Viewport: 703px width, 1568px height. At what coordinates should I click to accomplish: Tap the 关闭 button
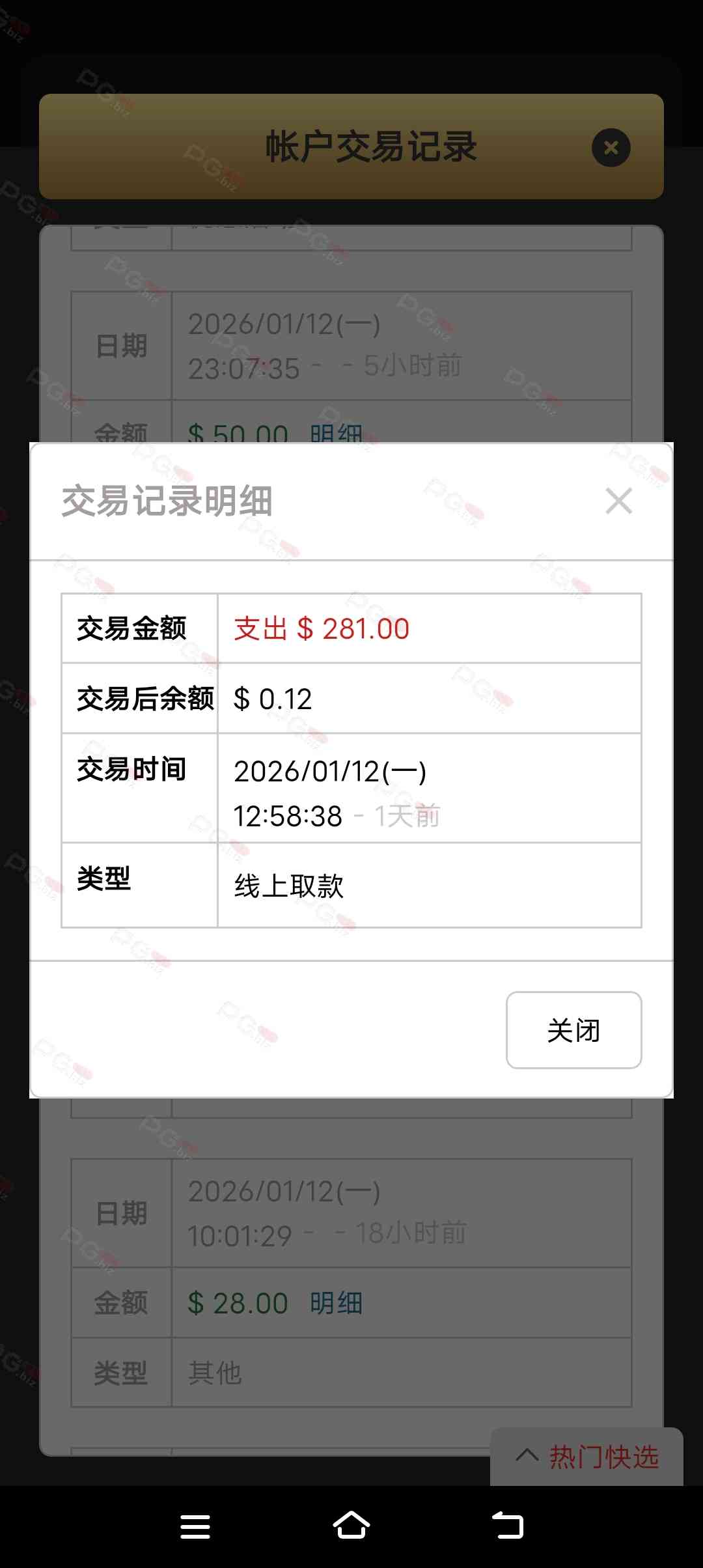pyautogui.click(x=573, y=1030)
